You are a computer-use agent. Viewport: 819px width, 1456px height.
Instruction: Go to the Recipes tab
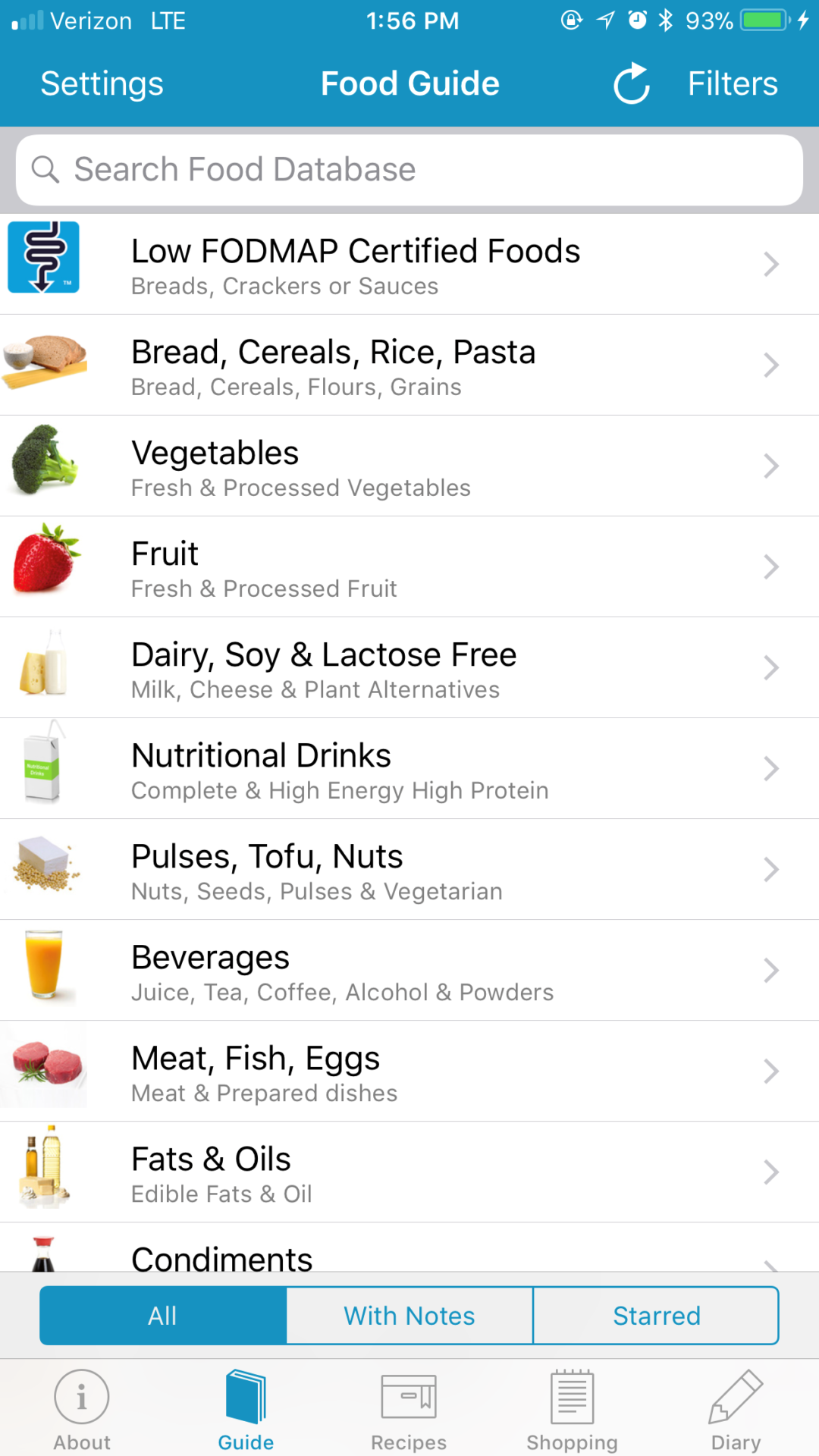(409, 1410)
